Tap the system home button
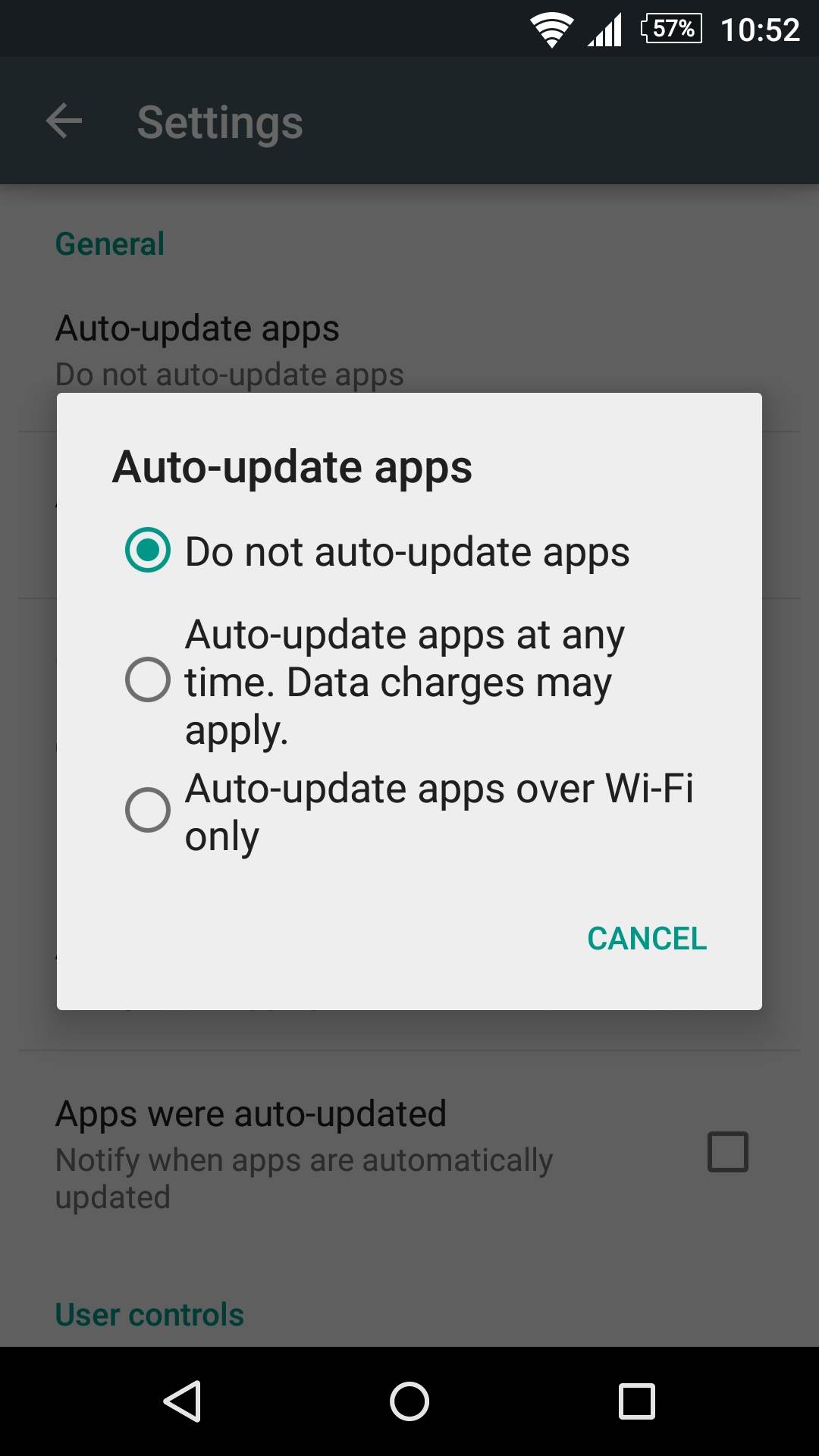This screenshot has width=819, height=1456. pyautogui.click(x=409, y=1401)
